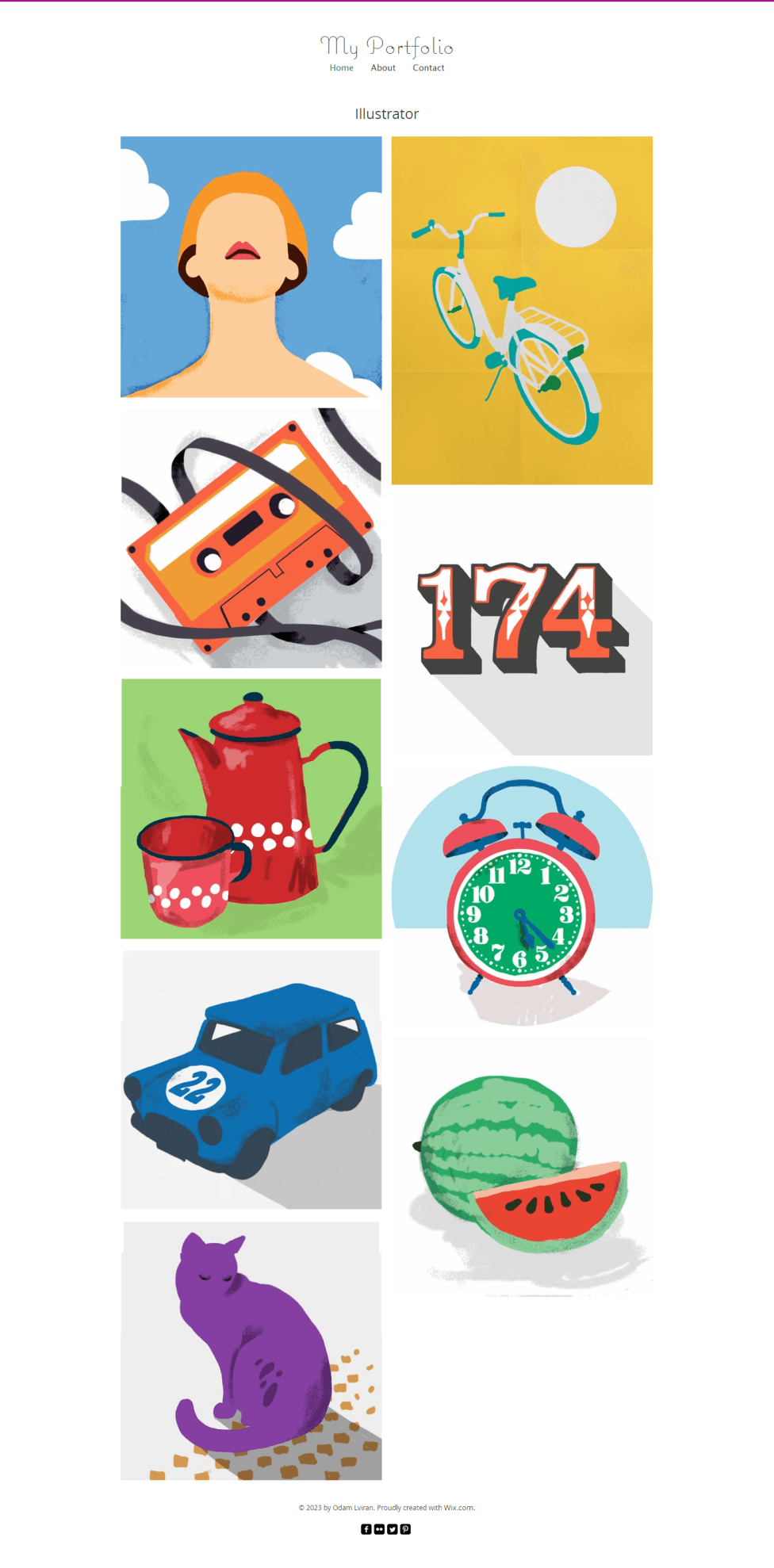Viewport: 774px width, 1568px height.
Task: View the orange cassette tape illustration
Action: pos(251,537)
